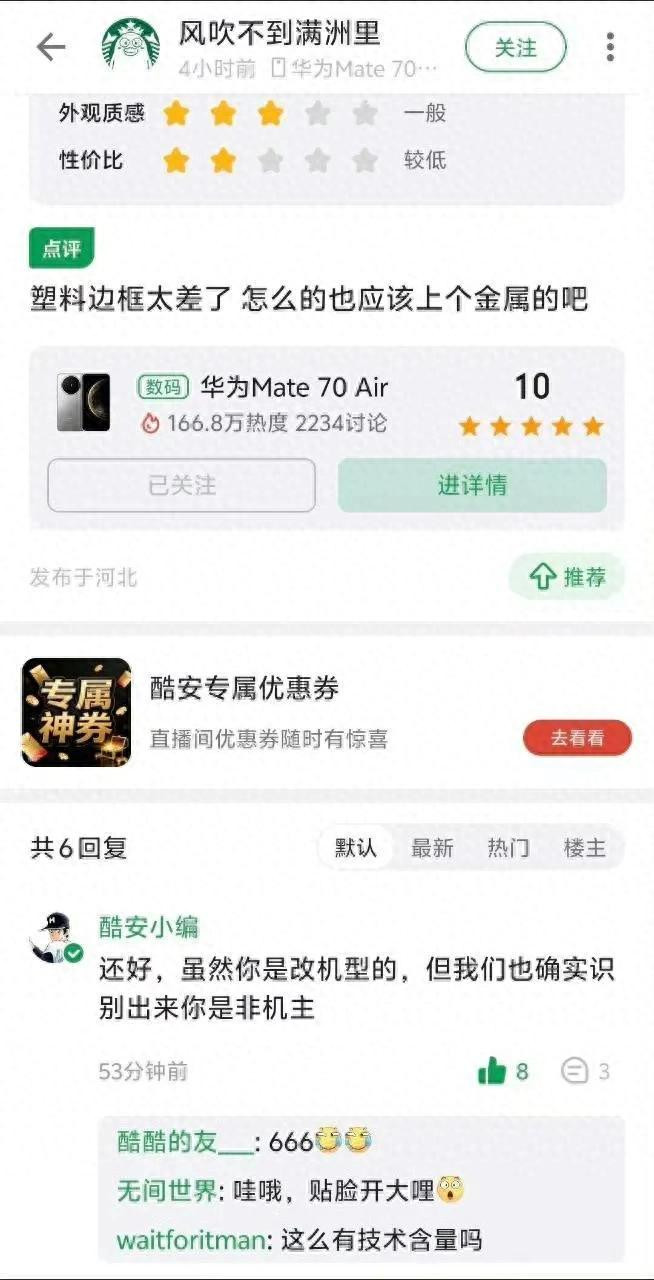Viewport: 654px width, 1280px height.
Task: Like 酷安小编's reply
Action: pyautogui.click(x=503, y=1072)
